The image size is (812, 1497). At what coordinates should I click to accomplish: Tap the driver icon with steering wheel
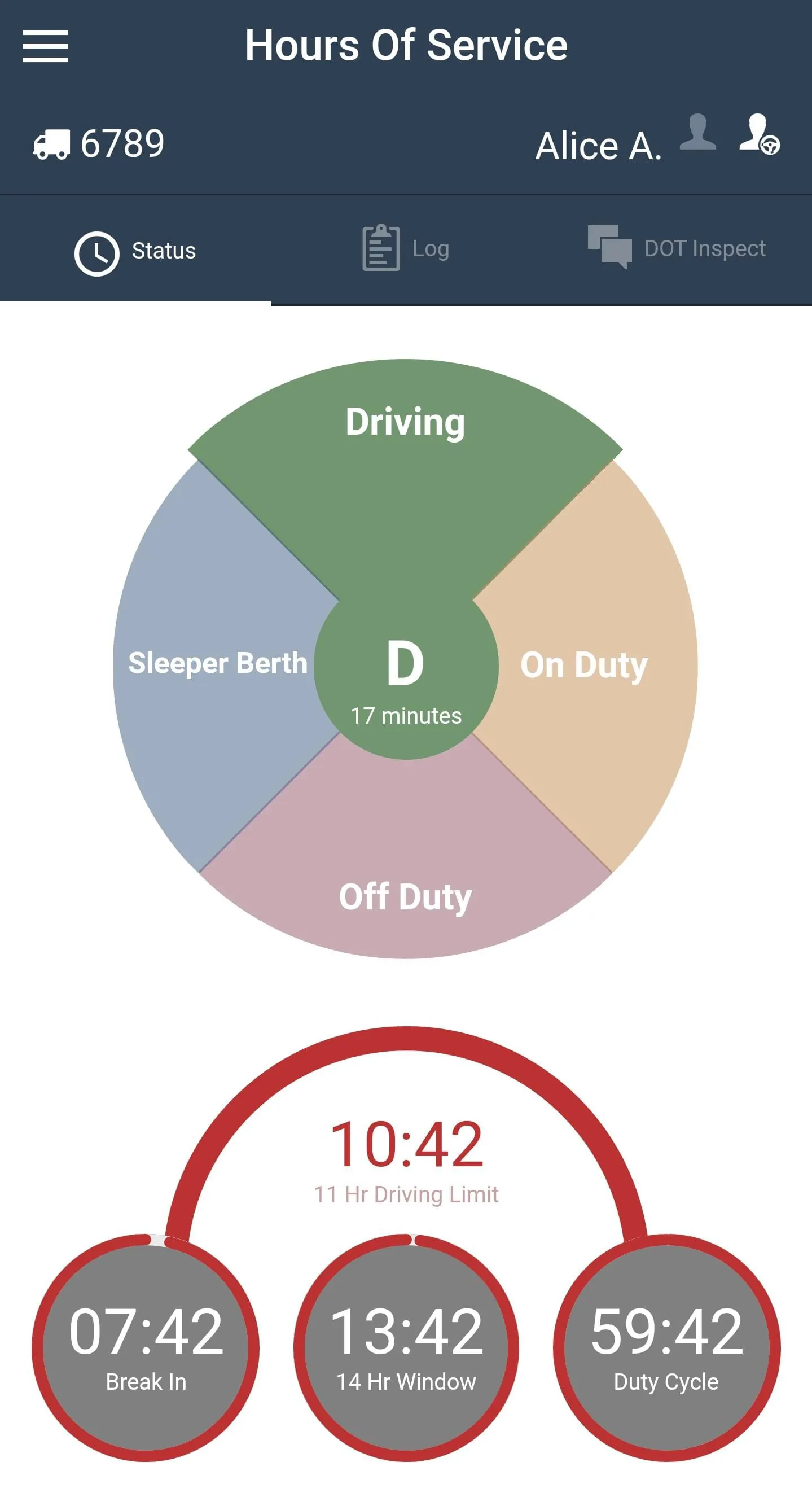(759, 135)
